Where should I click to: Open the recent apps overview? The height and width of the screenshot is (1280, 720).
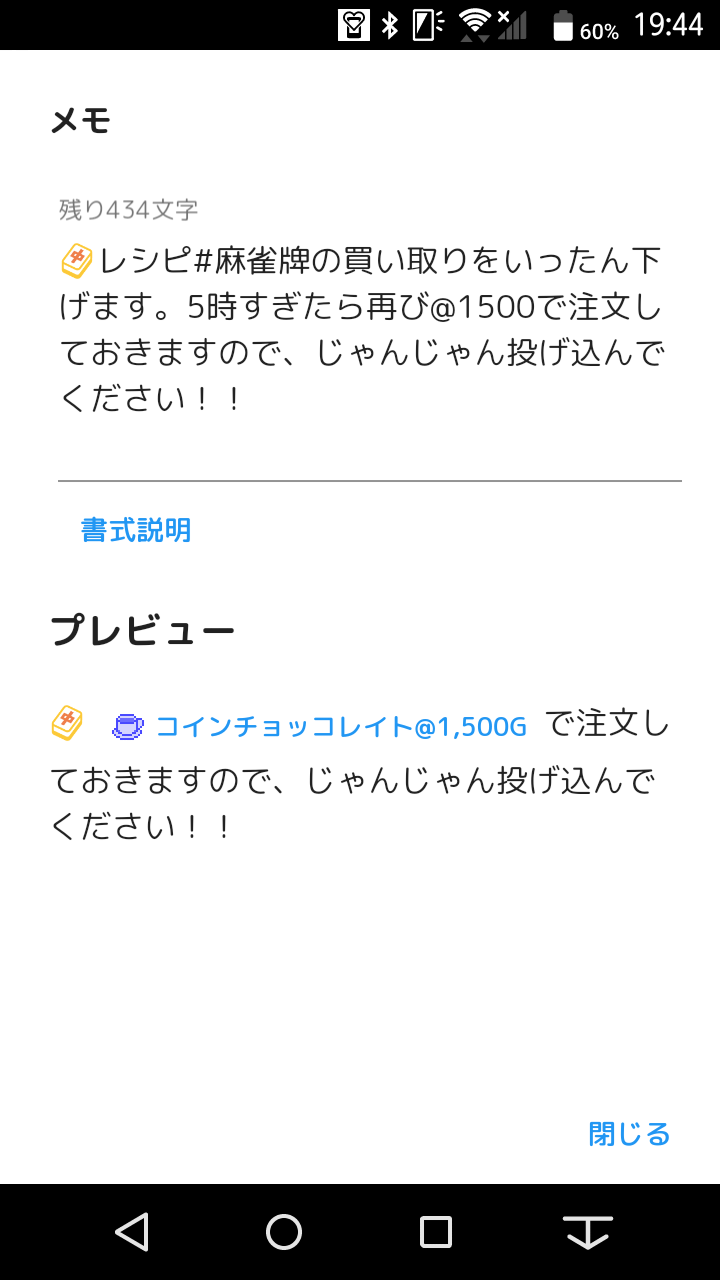point(436,1232)
